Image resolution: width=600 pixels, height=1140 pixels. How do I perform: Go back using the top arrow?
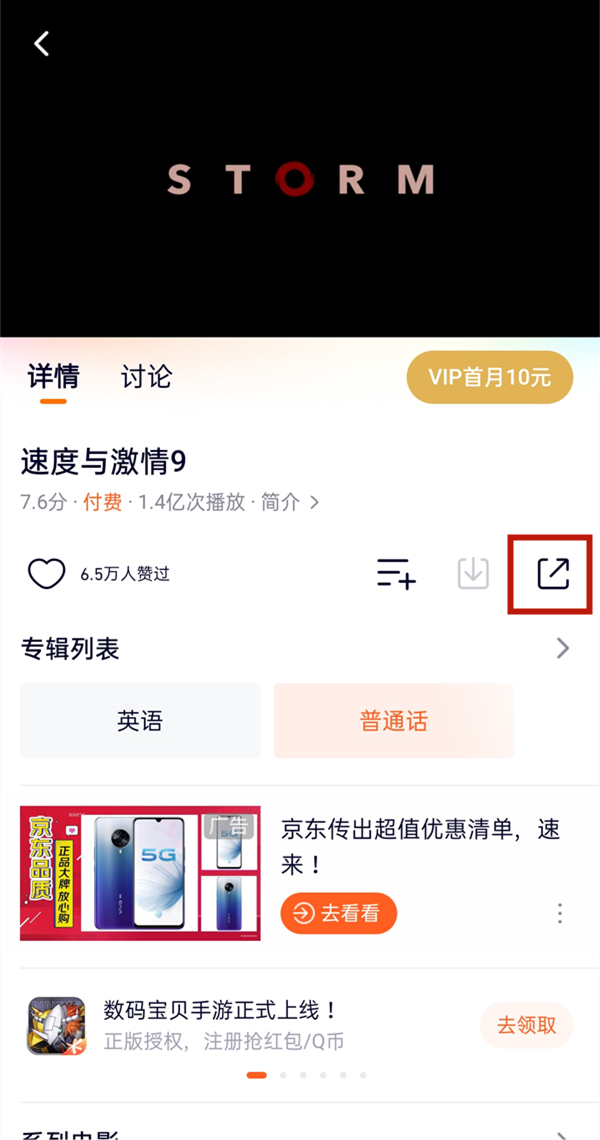click(41, 44)
